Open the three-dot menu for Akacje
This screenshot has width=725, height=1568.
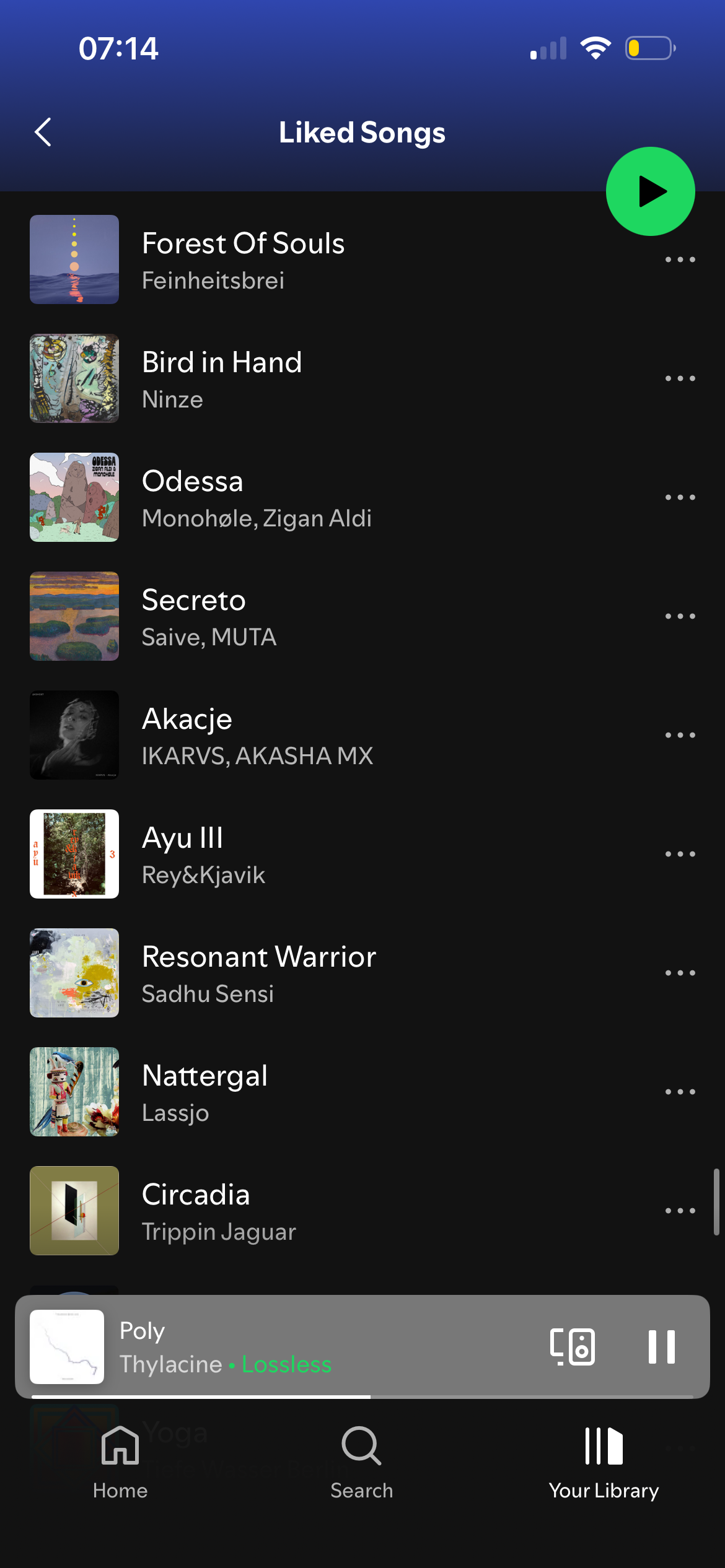coord(680,735)
